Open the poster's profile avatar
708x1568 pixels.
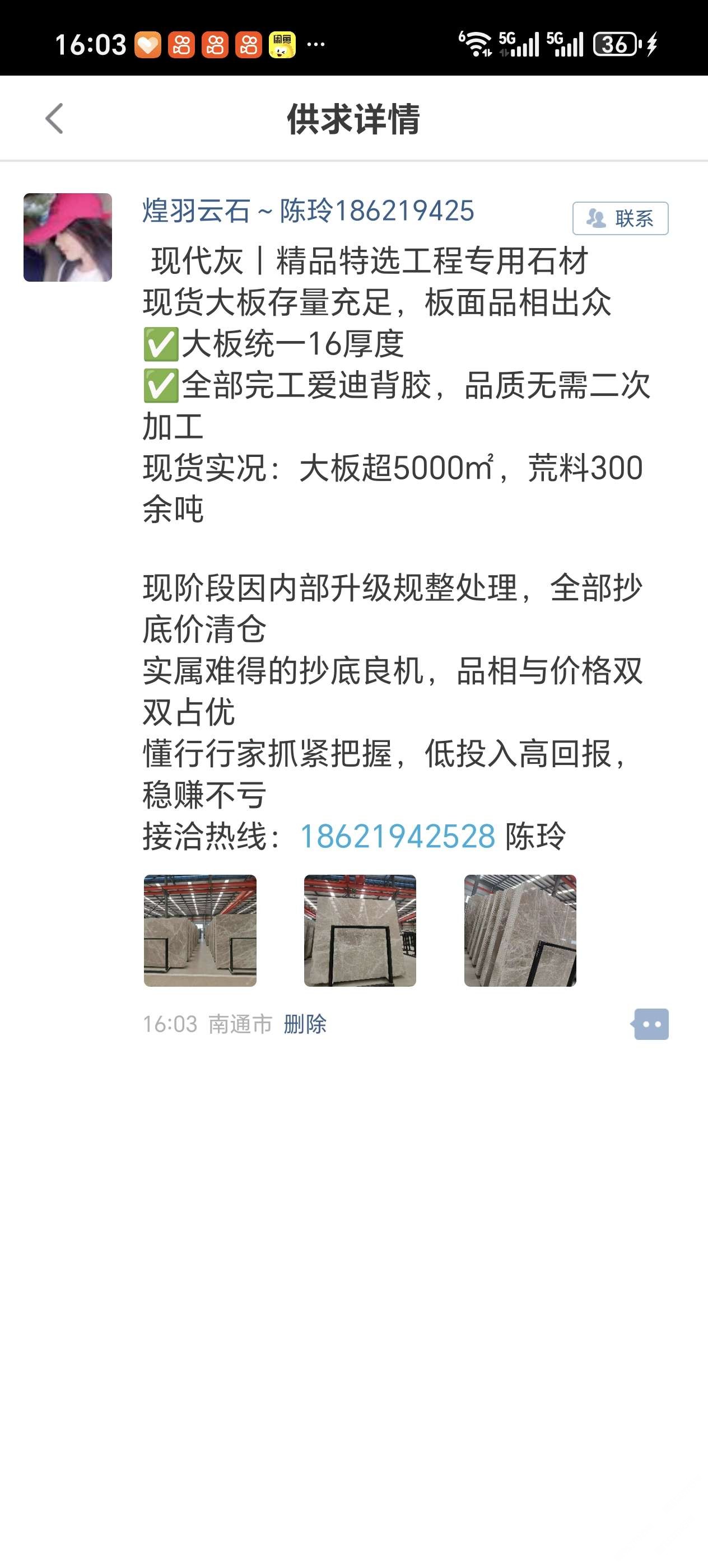pos(68,237)
